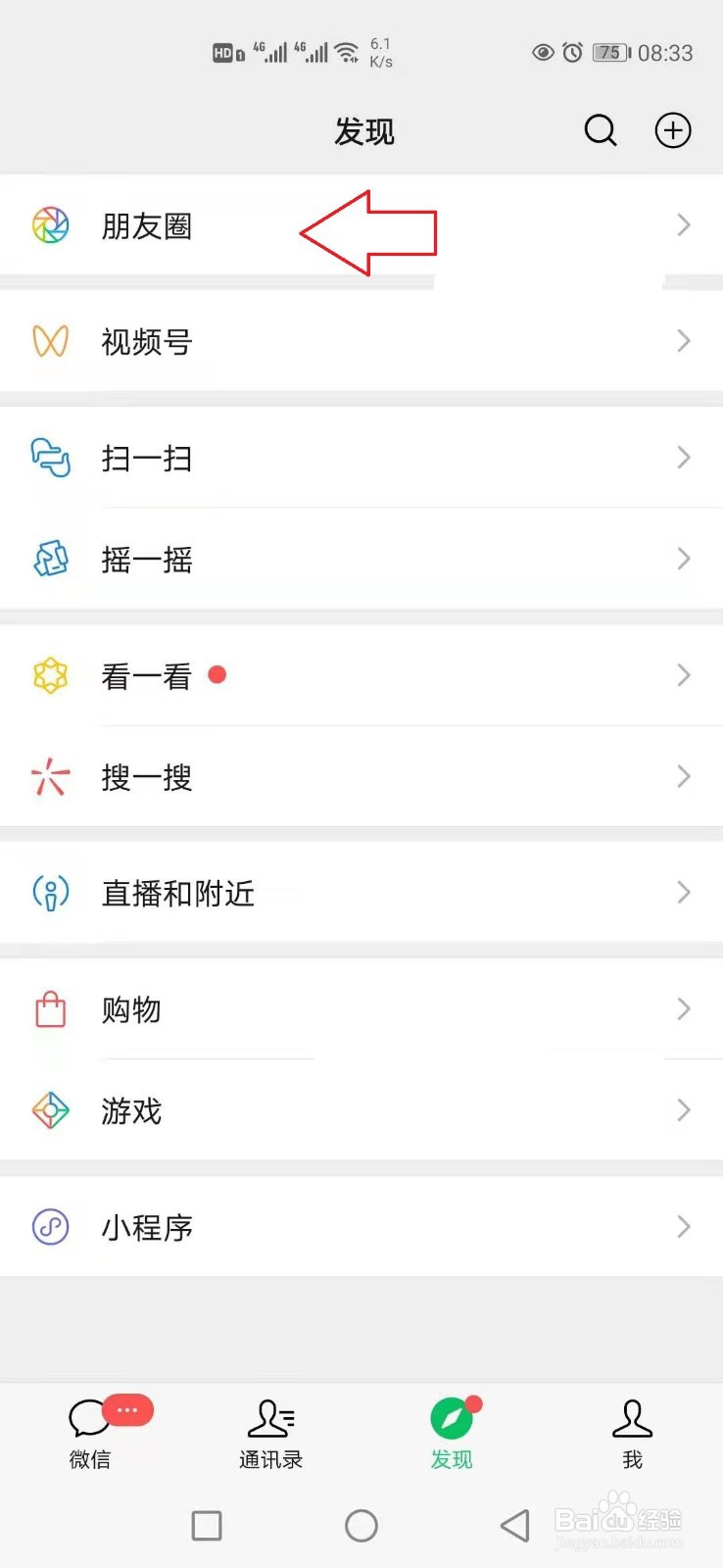Select the Channels (视频号) icon

tap(50, 341)
